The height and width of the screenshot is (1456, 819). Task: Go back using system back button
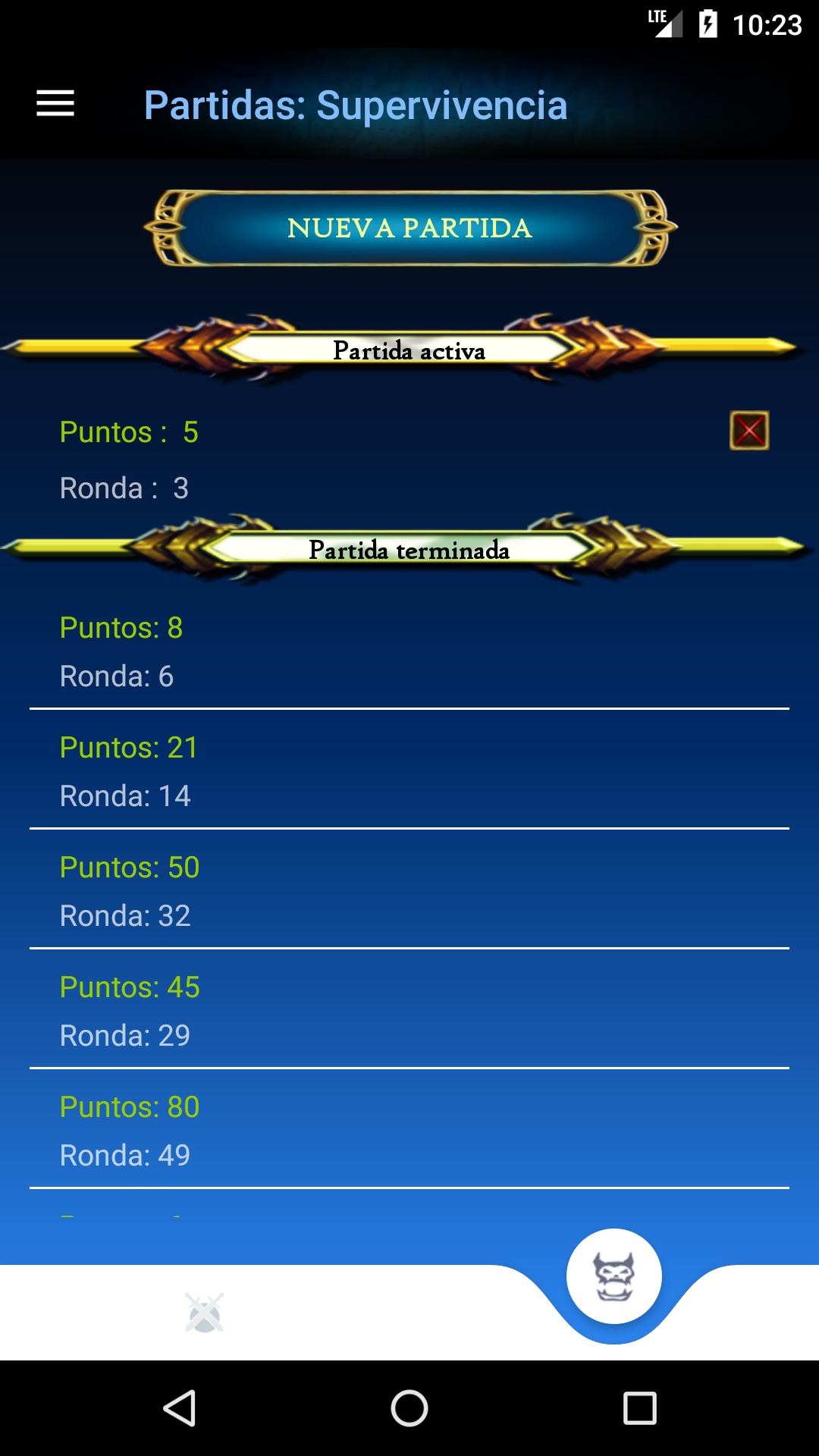coord(180,1409)
